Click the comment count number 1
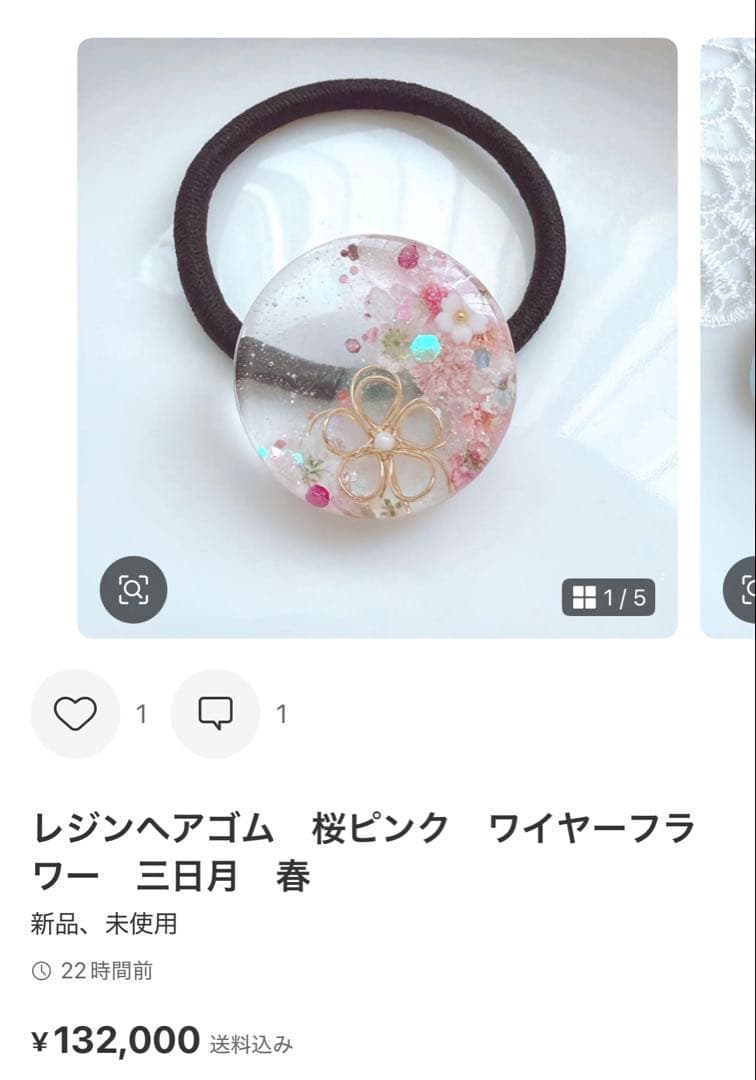 coord(280,715)
